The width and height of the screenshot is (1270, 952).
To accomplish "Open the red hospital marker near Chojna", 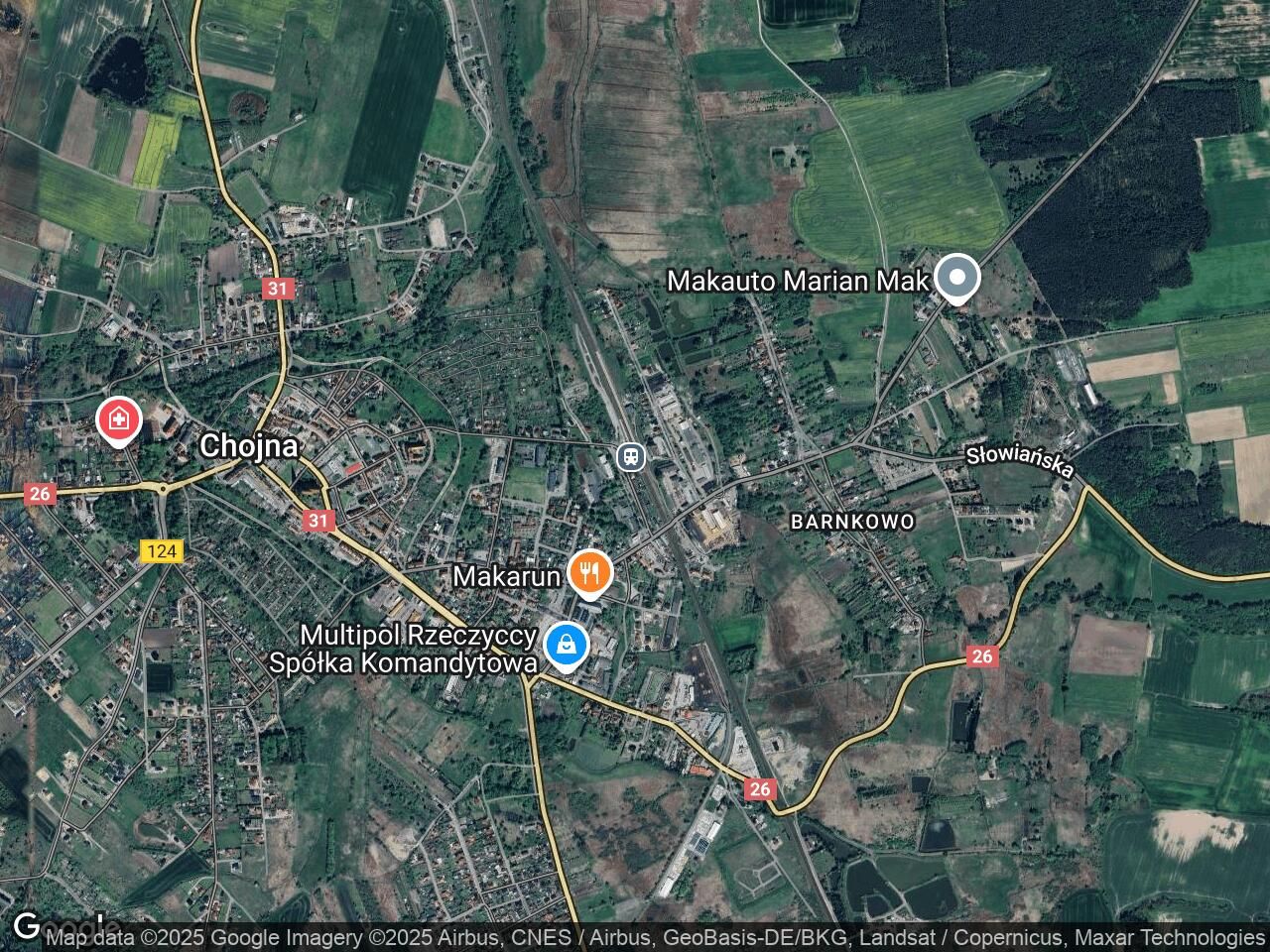I will point(118,420).
